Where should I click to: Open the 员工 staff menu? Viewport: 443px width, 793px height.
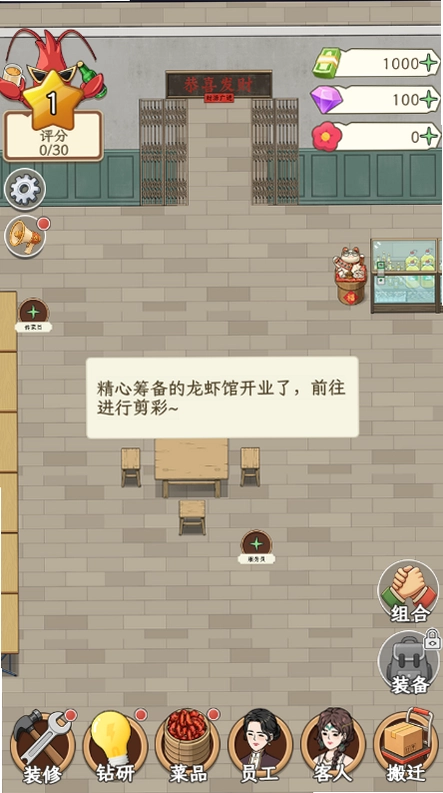260,746
